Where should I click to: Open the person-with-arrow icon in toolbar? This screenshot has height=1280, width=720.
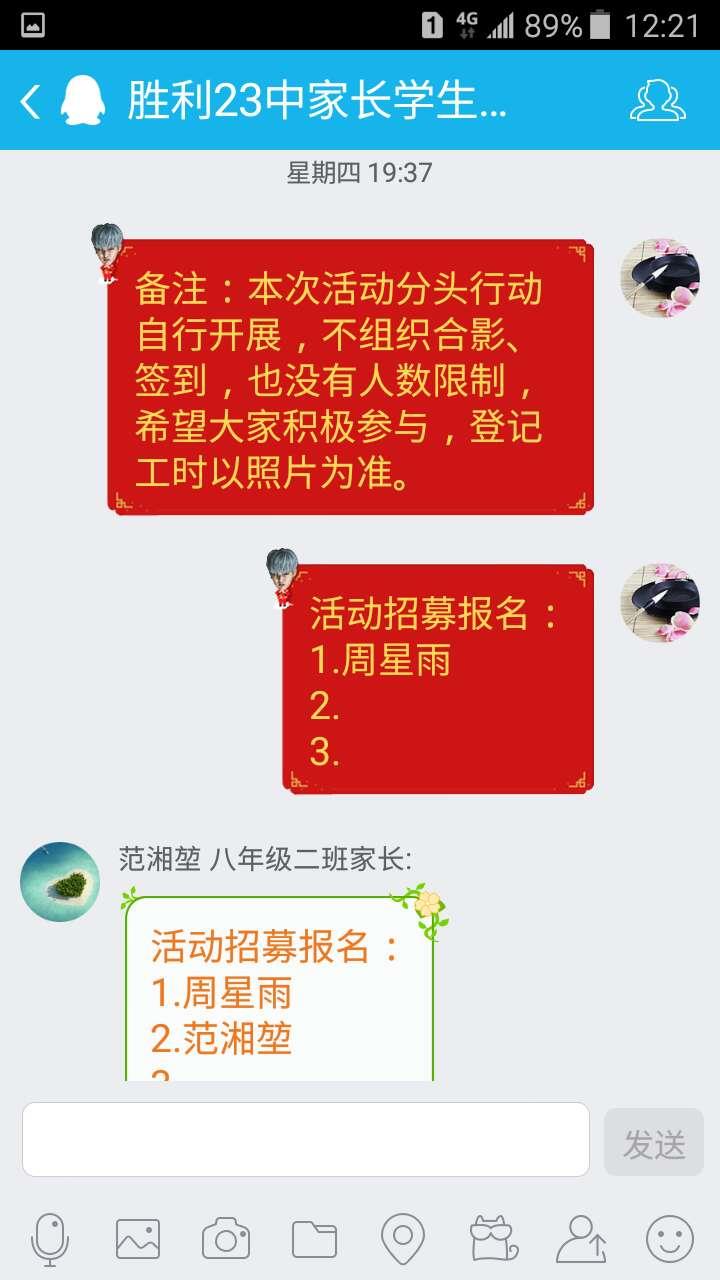[x=582, y=1239]
